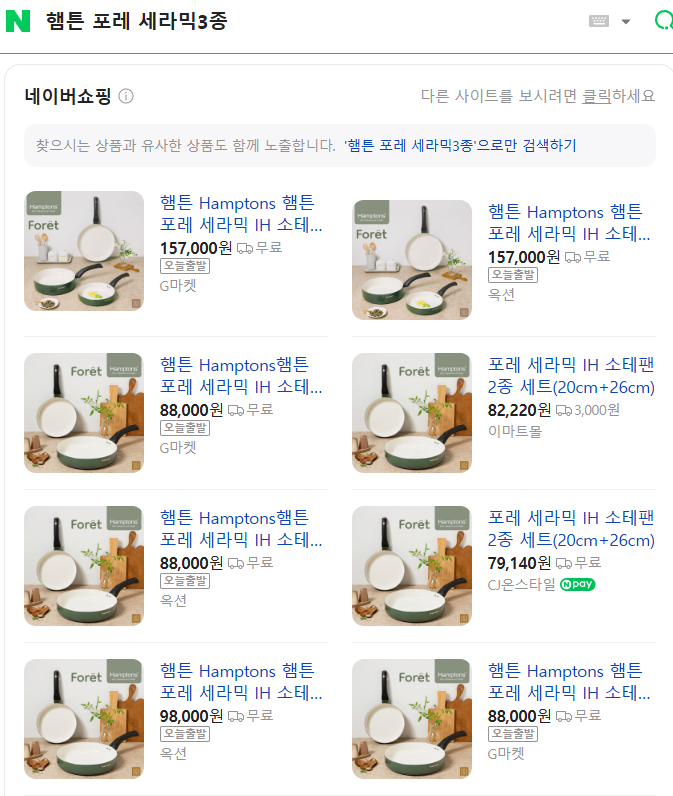Viewport: 673px width, 796px height.
Task: Open 이마트몰 82,220원 소테팬 2종 세트
Action: (570, 376)
